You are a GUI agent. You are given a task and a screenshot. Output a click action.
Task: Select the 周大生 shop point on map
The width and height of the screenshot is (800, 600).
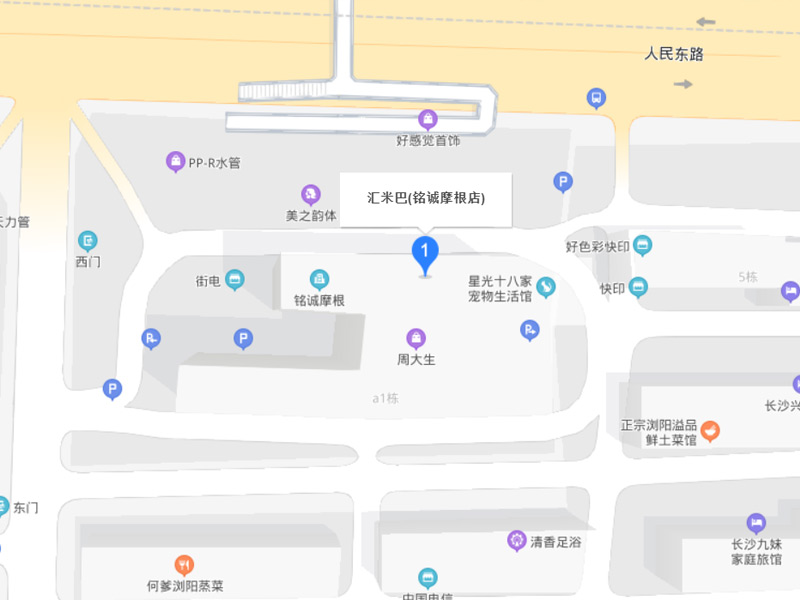point(416,338)
